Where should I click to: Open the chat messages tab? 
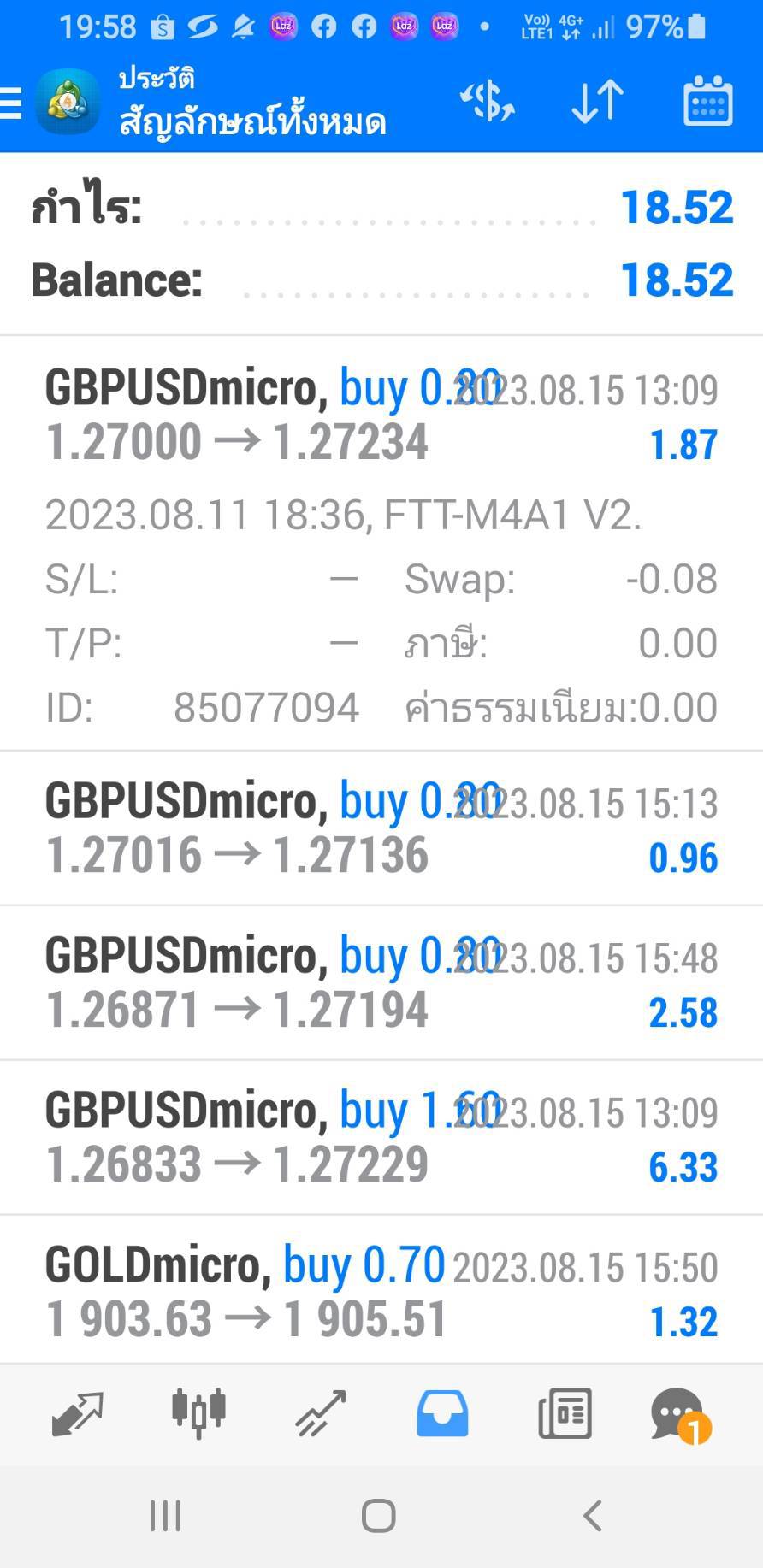pos(680,1415)
